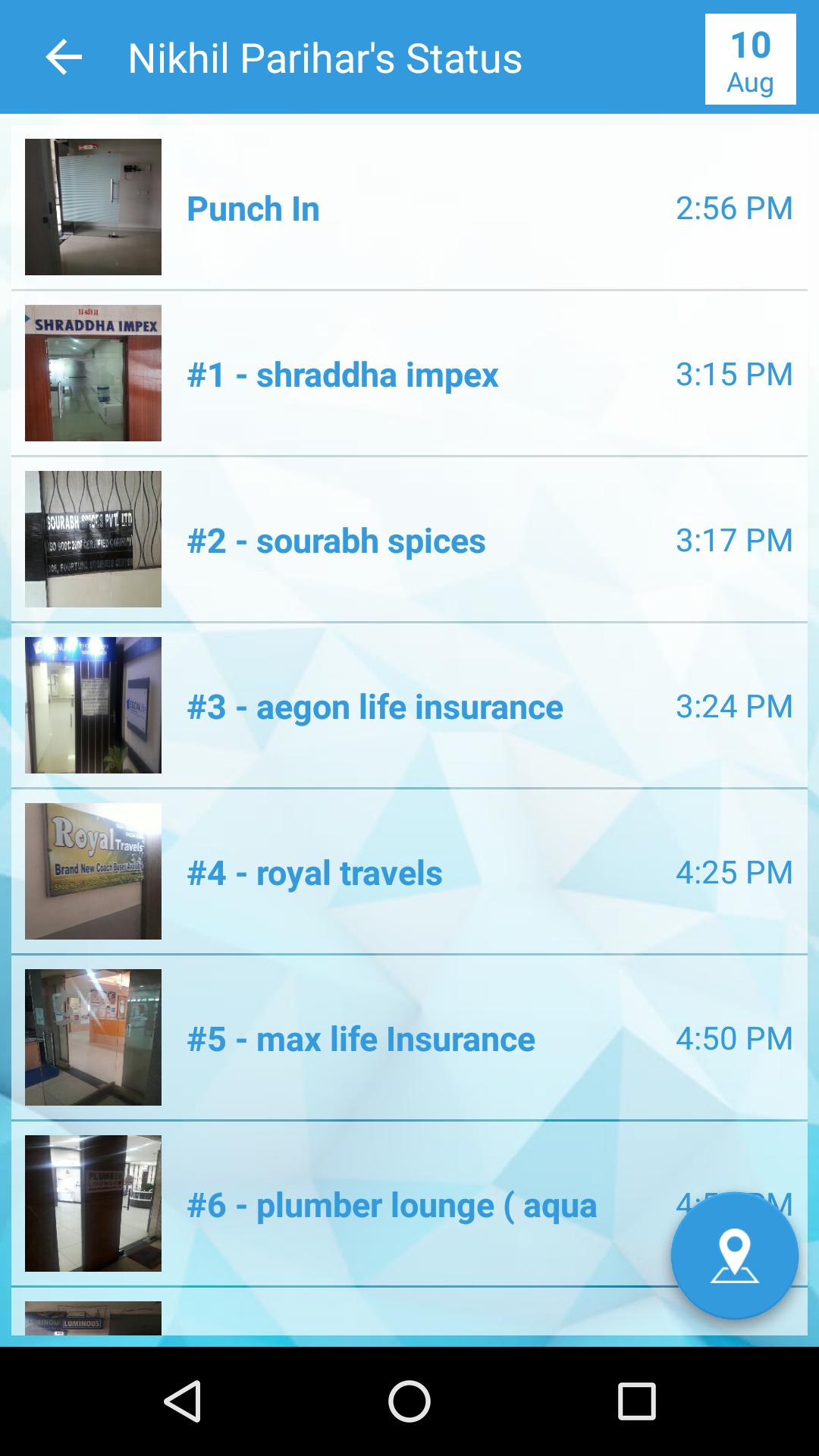Open visit #4 royal travels
The image size is (819, 1456).
pyautogui.click(x=409, y=872)
